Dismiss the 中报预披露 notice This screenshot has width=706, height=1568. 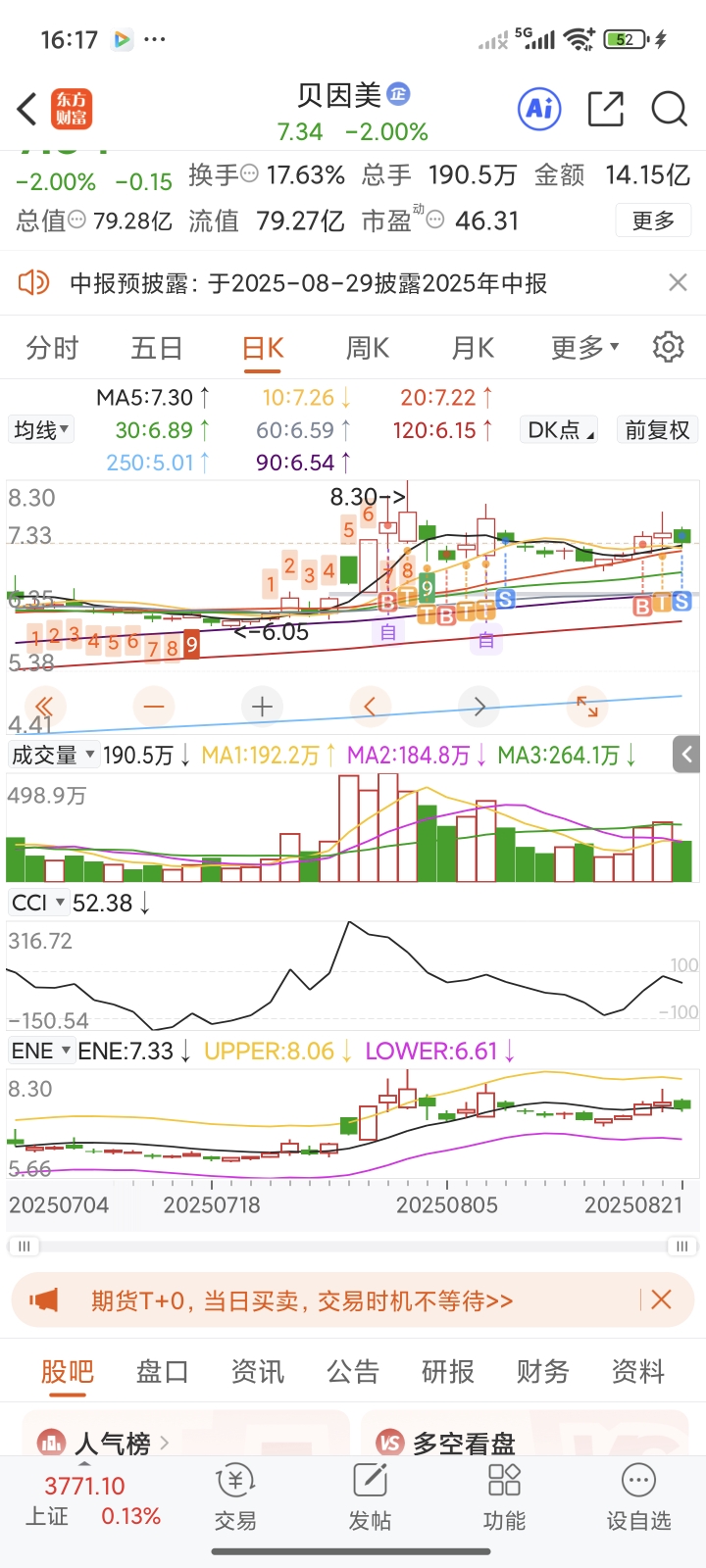(678, 283)
